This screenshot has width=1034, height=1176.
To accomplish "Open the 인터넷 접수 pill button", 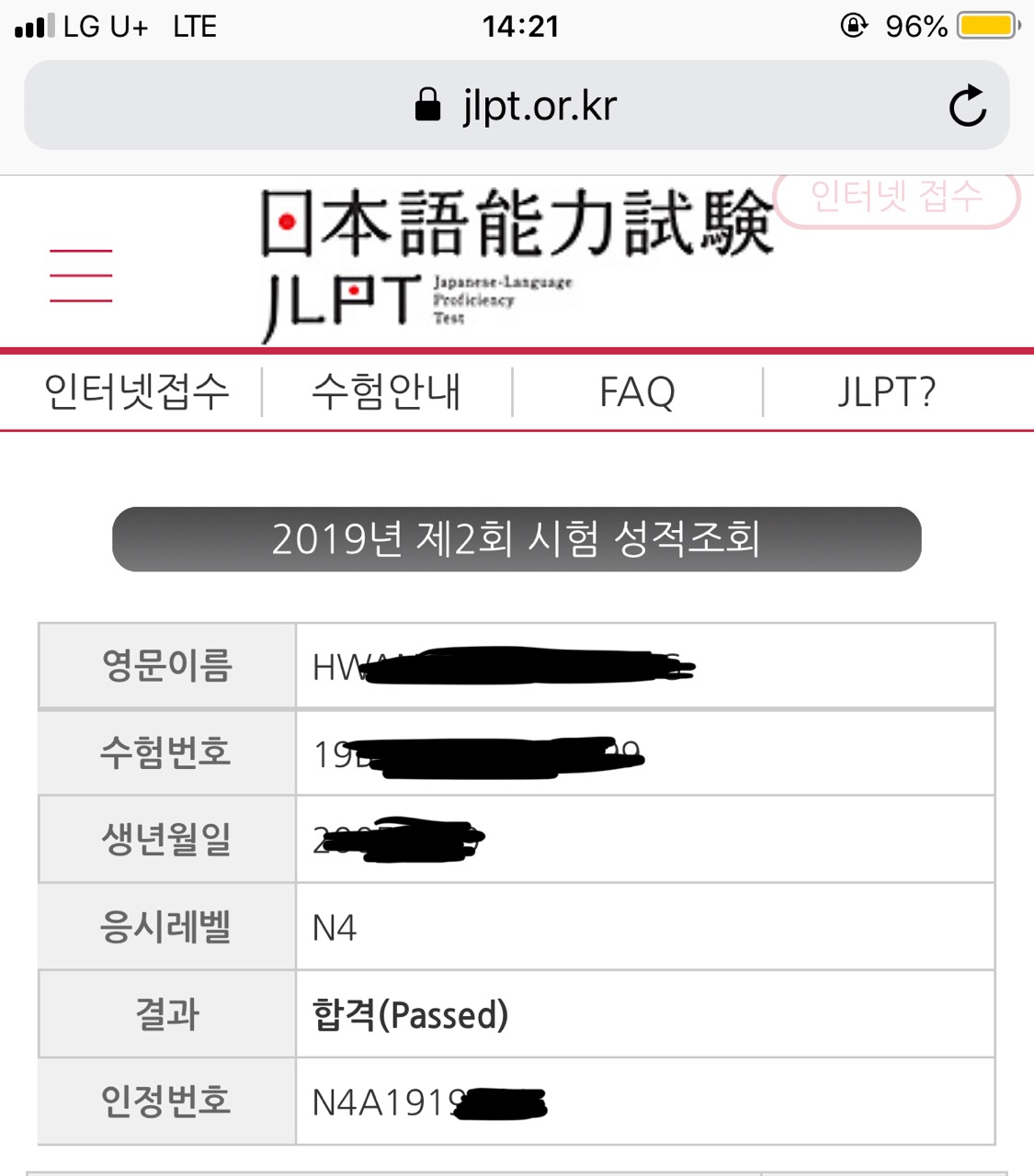I will click(x=896, y=197).
